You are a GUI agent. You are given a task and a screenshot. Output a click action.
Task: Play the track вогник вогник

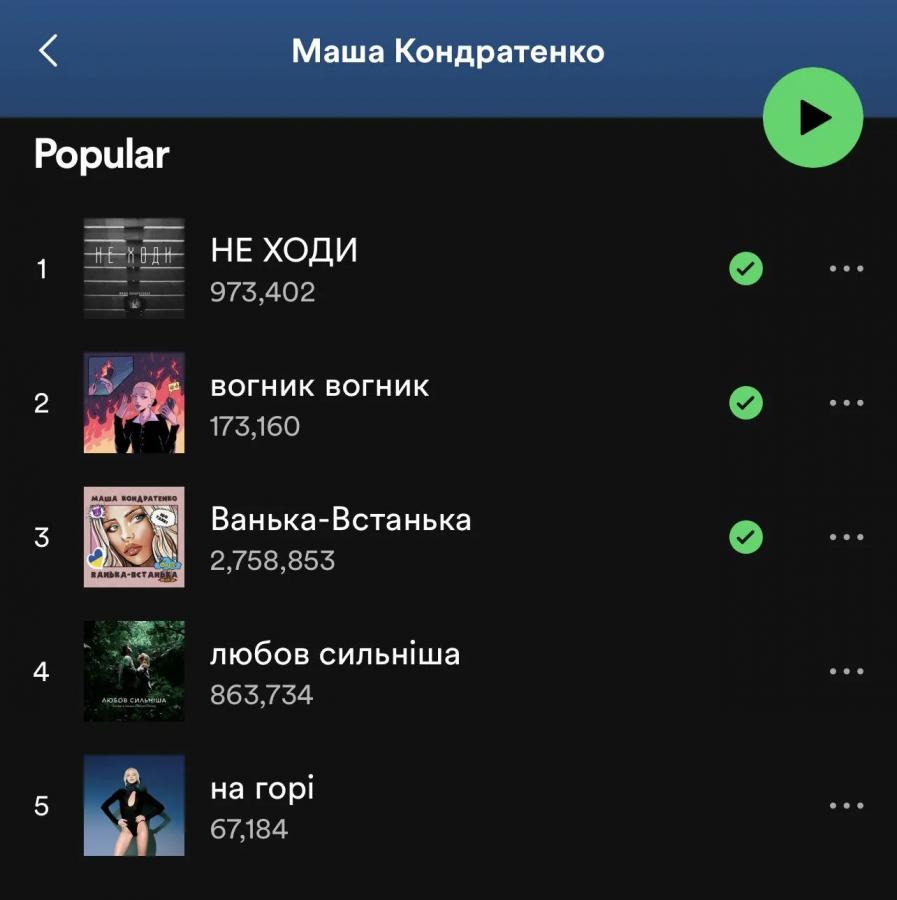click(x=320, y=386)
